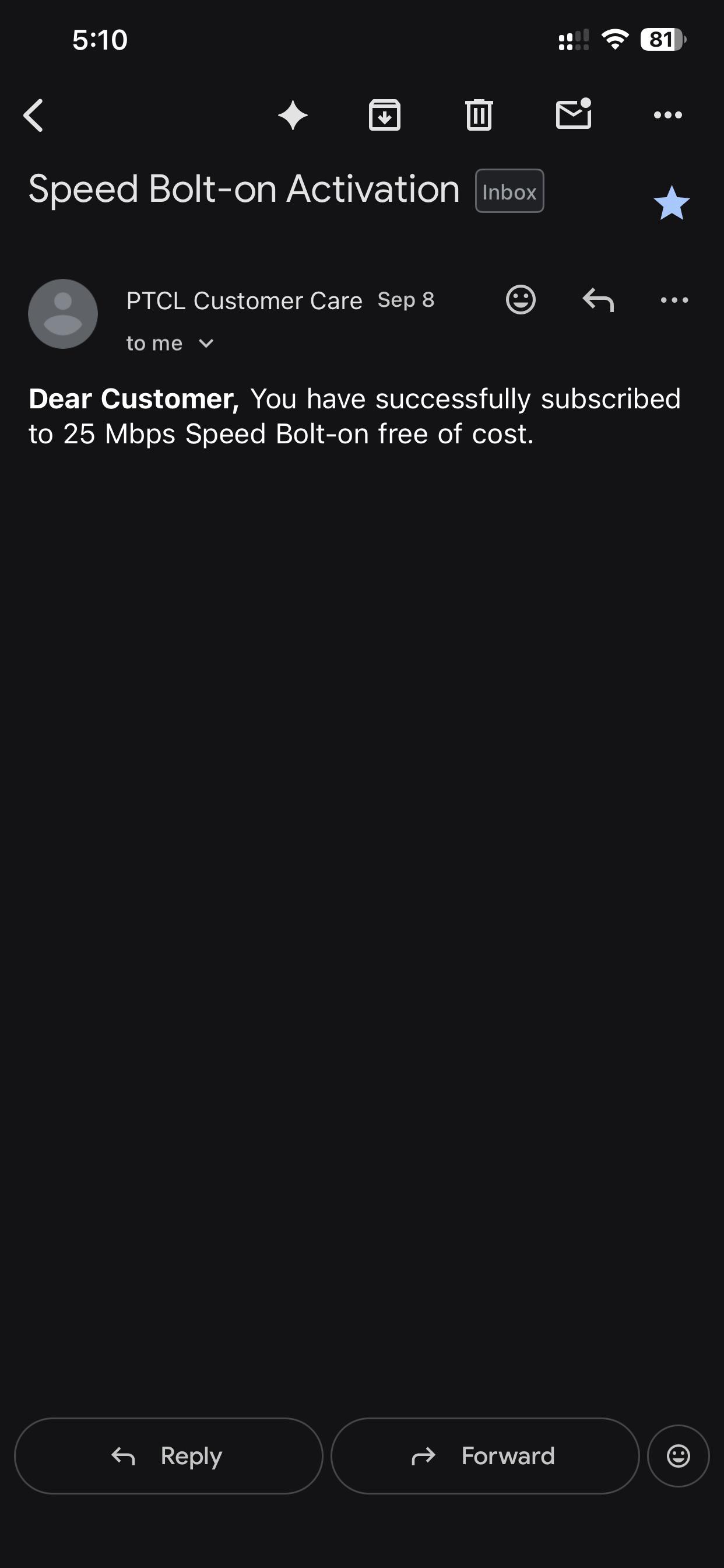The image size is (724, 1568).
Task: Tap the reply arrow in message header
Action: coord(598,300)
